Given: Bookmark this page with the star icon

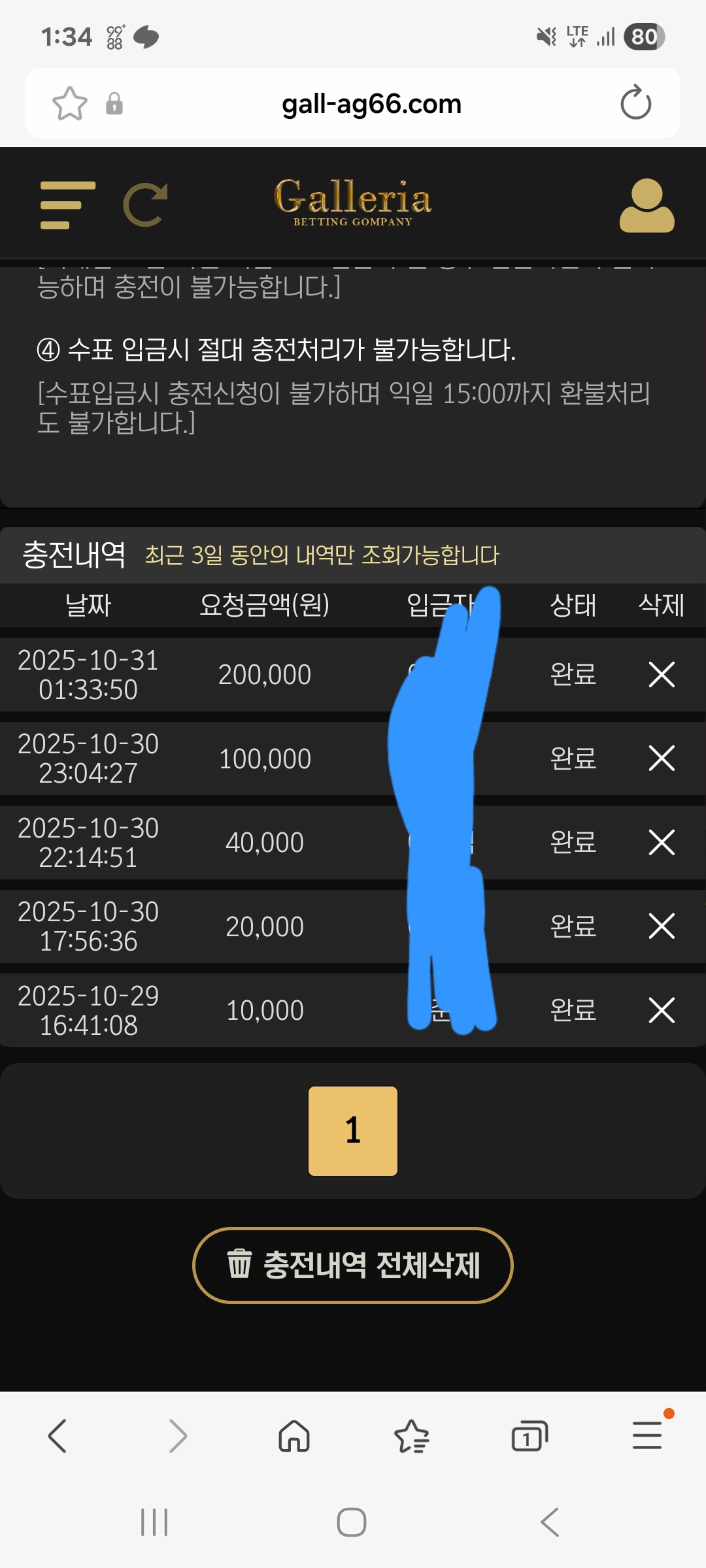Looking at the screenshot, I should click(69, 103).
